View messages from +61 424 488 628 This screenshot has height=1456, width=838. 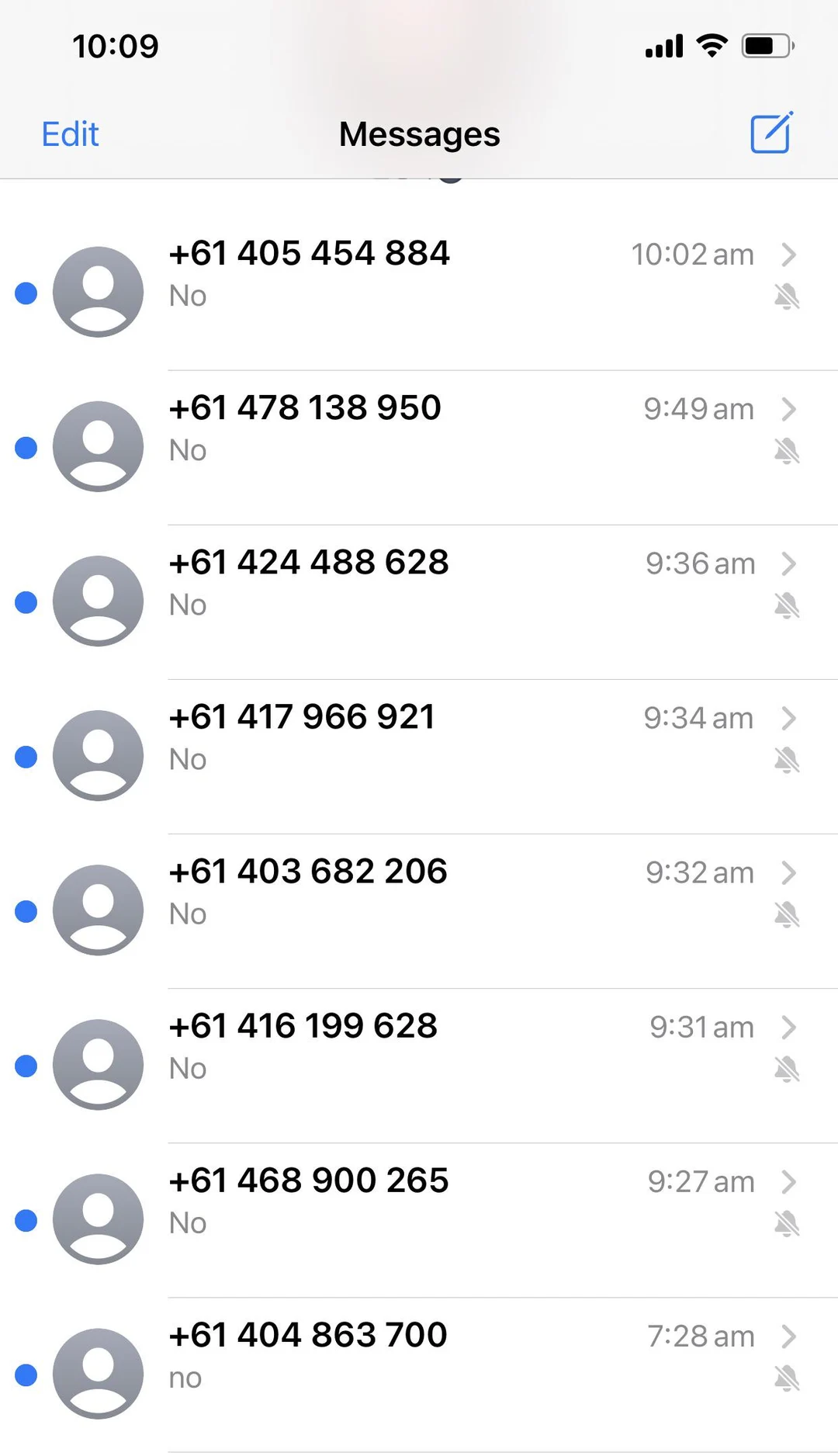coord(419,584)
